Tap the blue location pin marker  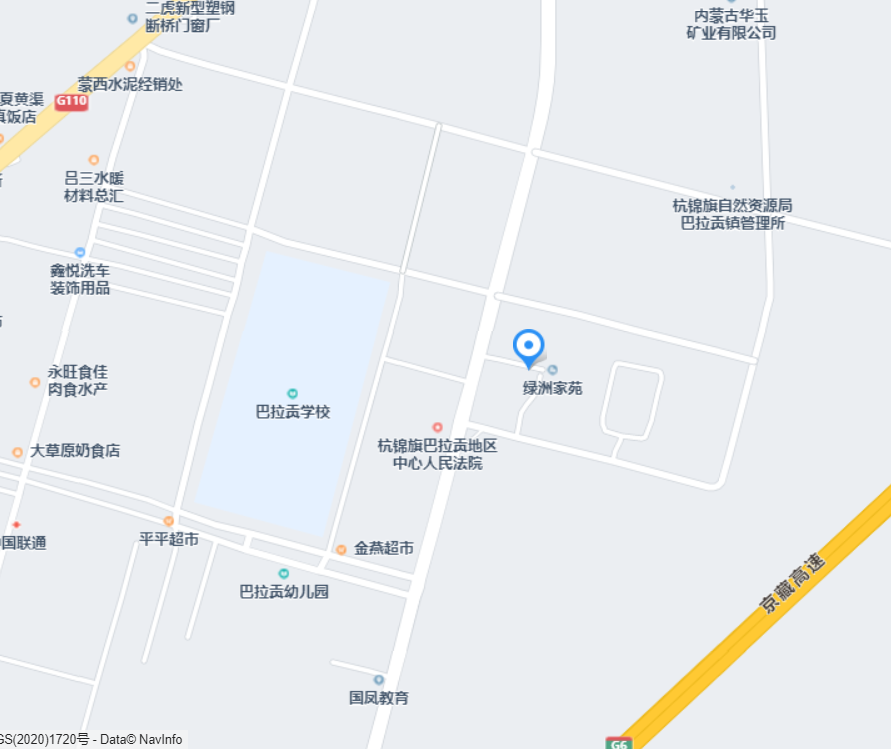[x=529, y=347]
